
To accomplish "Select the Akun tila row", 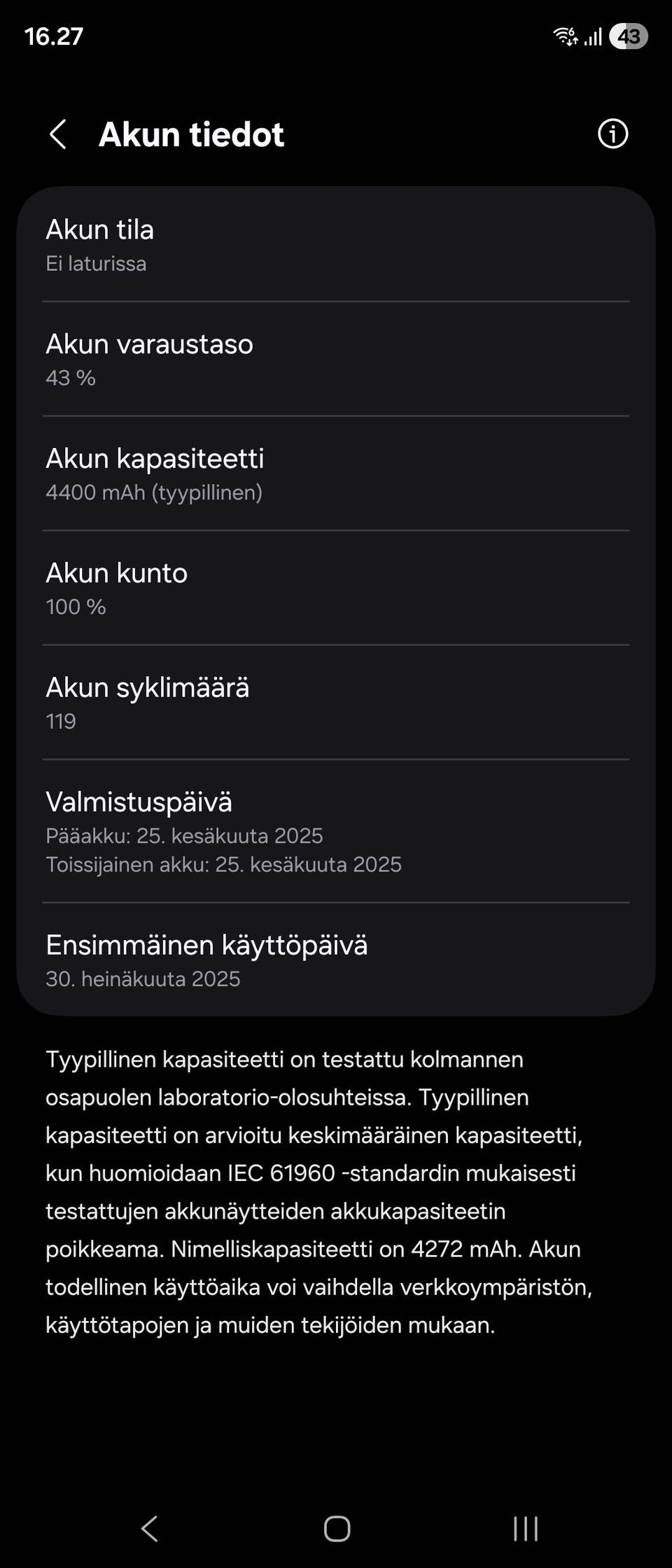I will coord(336,245).
